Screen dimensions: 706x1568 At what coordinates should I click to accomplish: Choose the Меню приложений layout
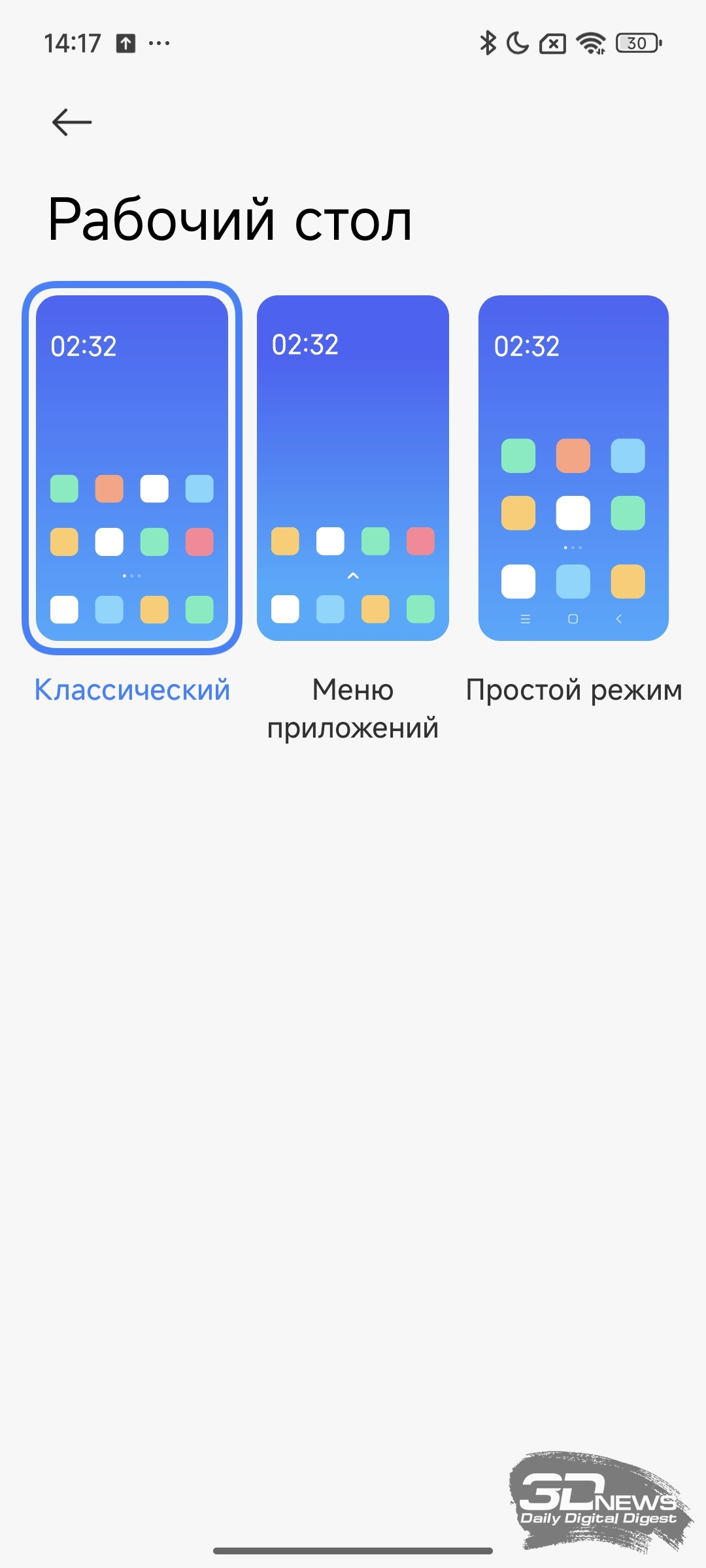point(353,468)
